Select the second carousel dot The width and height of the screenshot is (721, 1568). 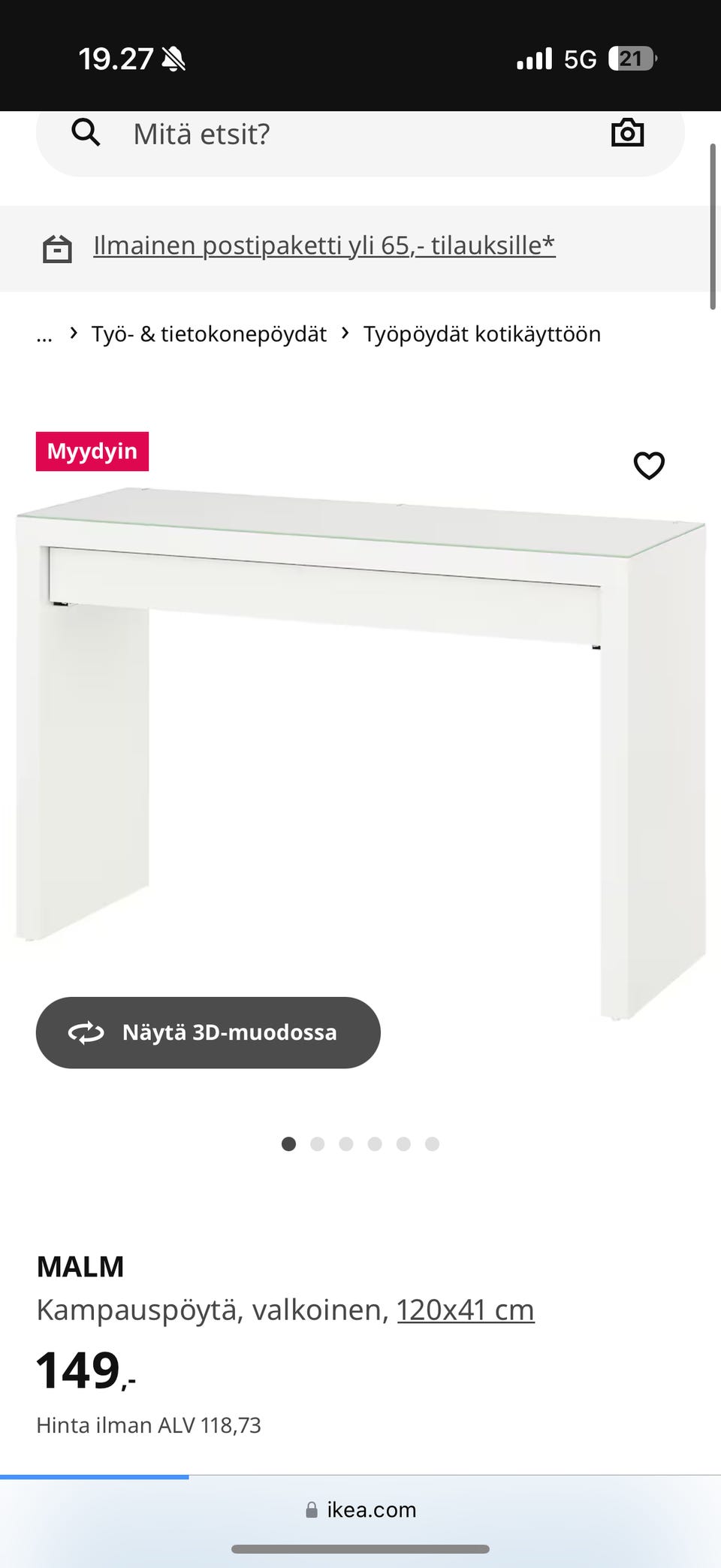point(318,1144)
